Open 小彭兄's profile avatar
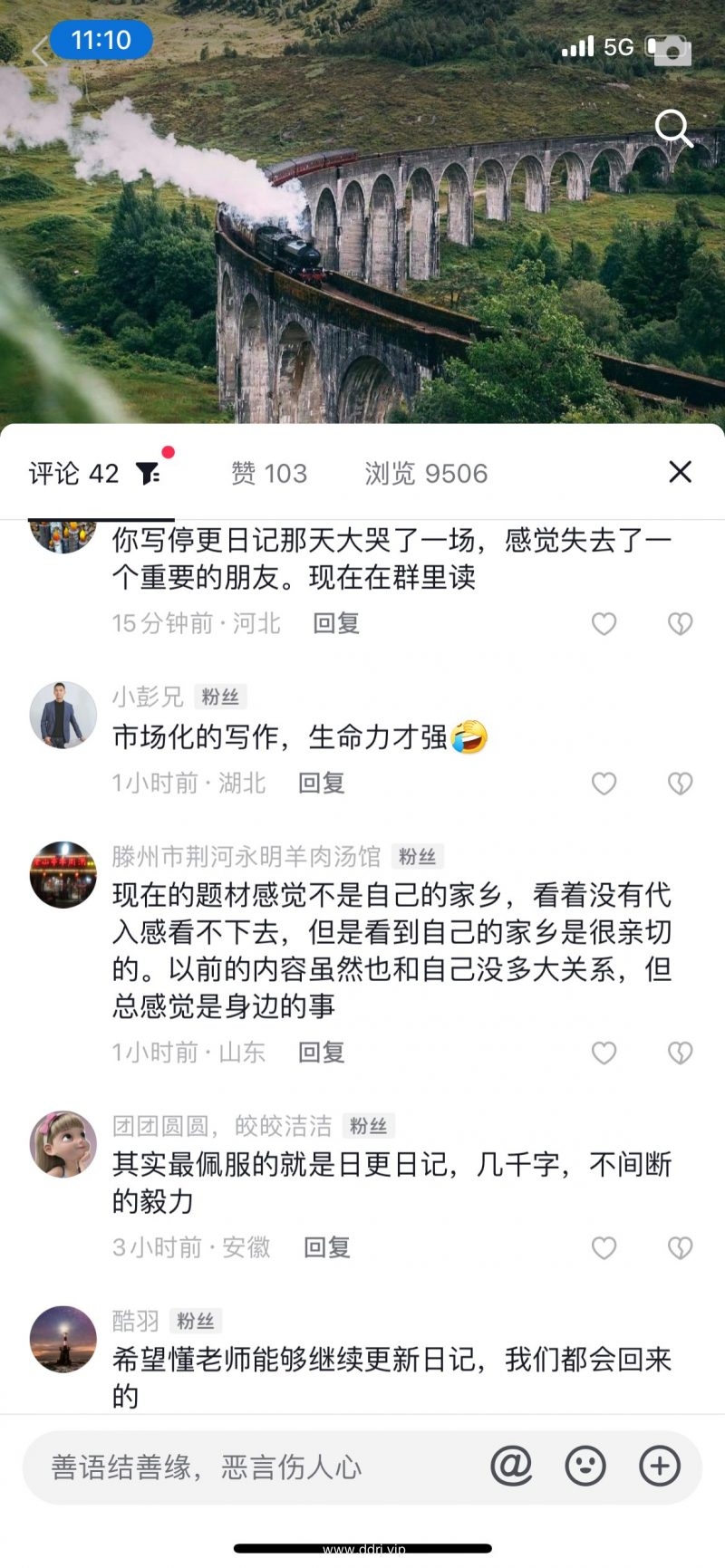 click(x=63, y=715)
